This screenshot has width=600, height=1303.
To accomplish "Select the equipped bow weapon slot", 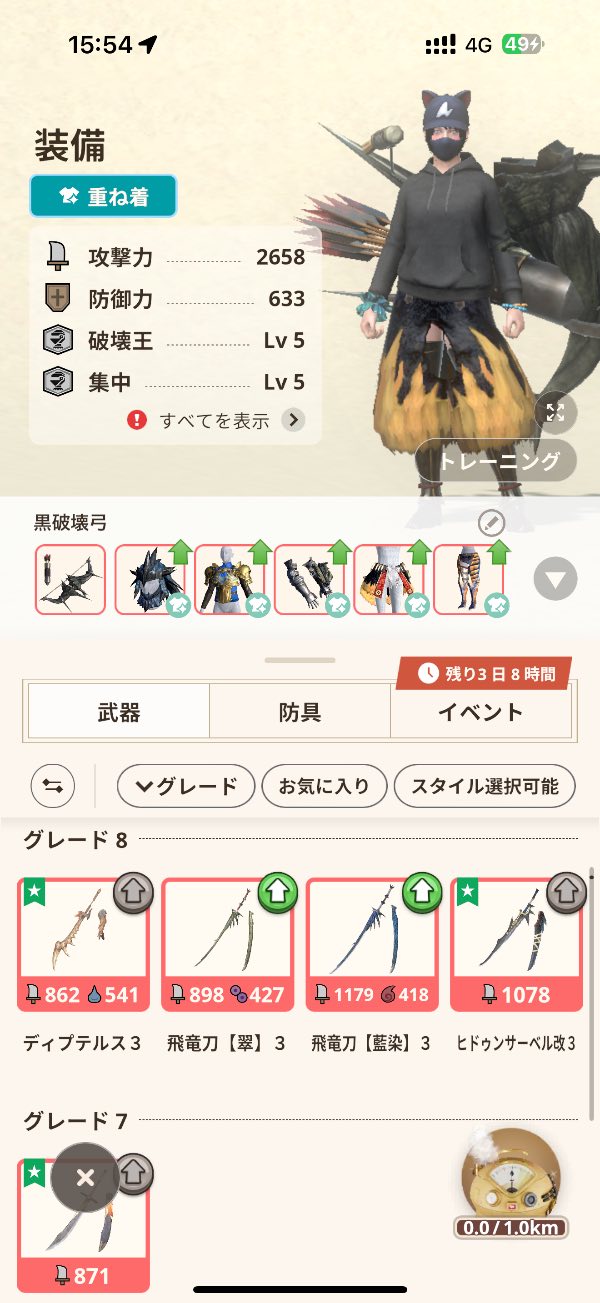I will coord(71,579).
